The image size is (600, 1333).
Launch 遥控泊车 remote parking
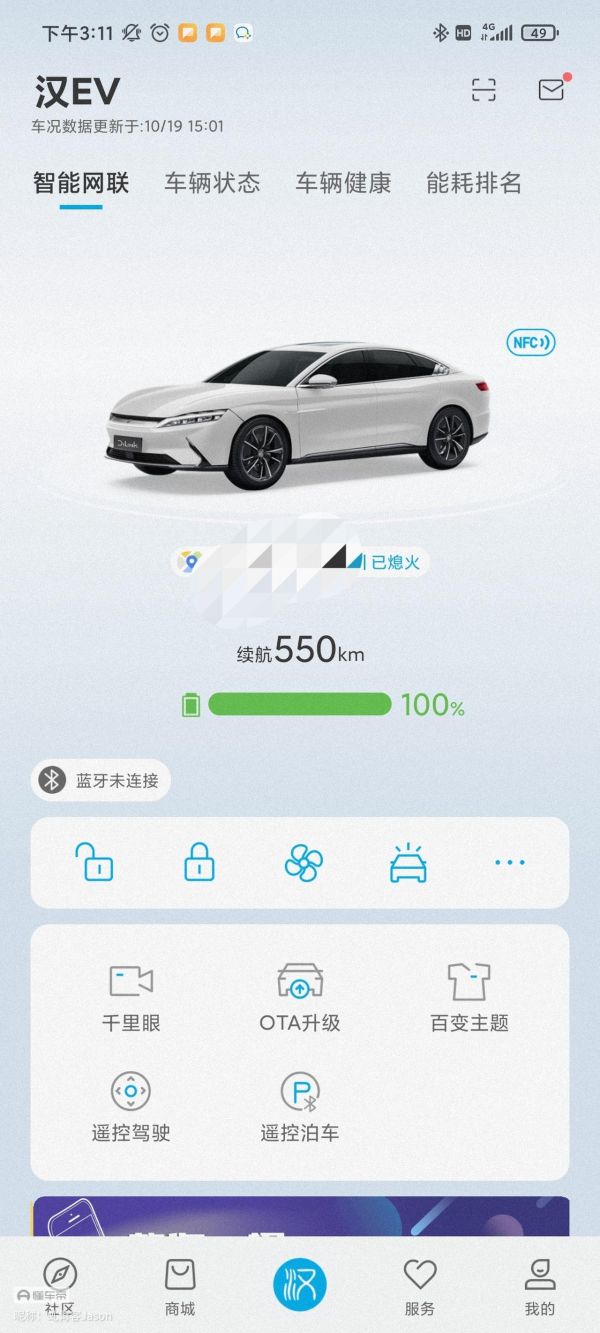(x=300, y=1106)
